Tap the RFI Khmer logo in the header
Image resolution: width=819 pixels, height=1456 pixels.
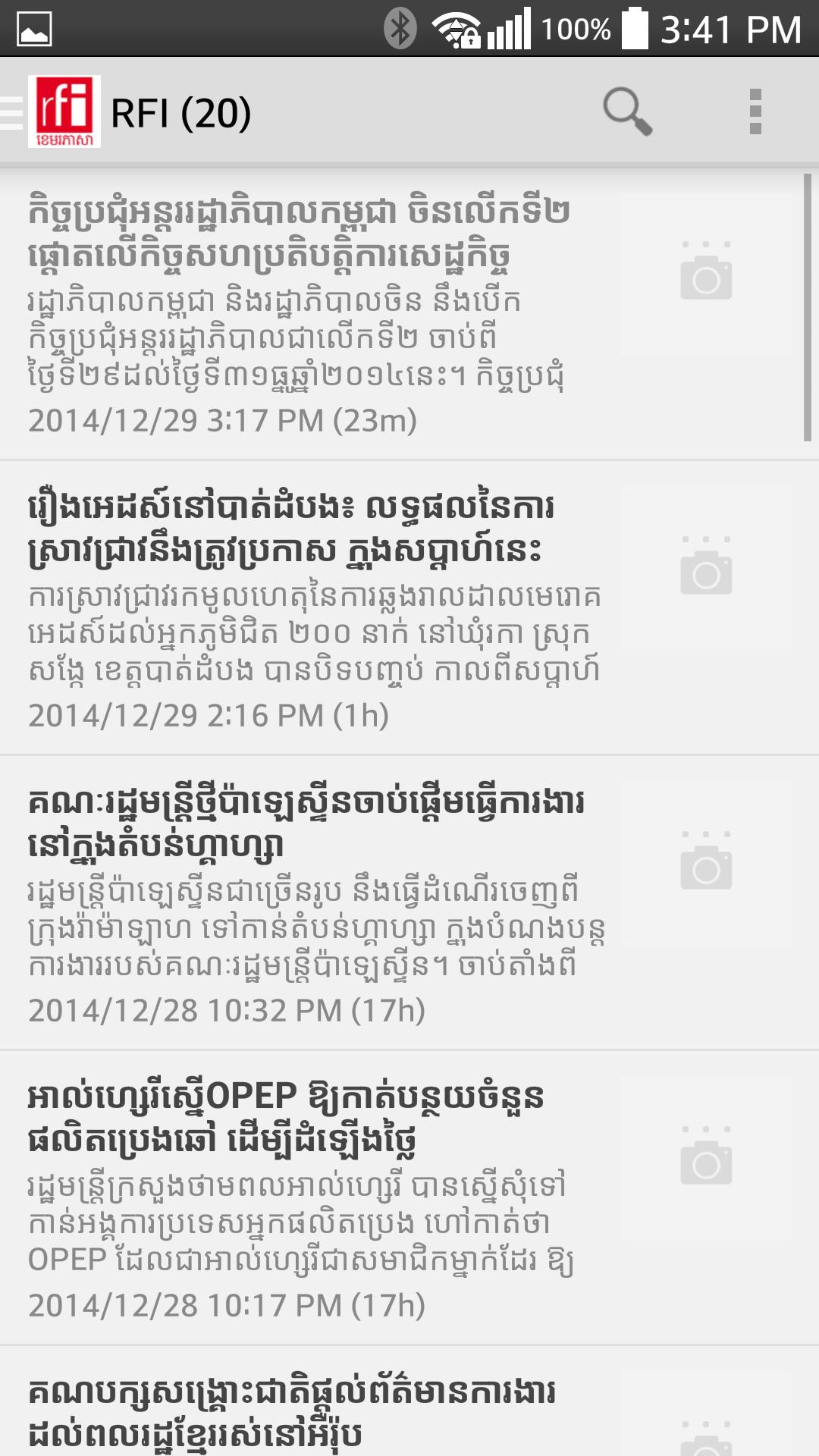pos(65,111)
